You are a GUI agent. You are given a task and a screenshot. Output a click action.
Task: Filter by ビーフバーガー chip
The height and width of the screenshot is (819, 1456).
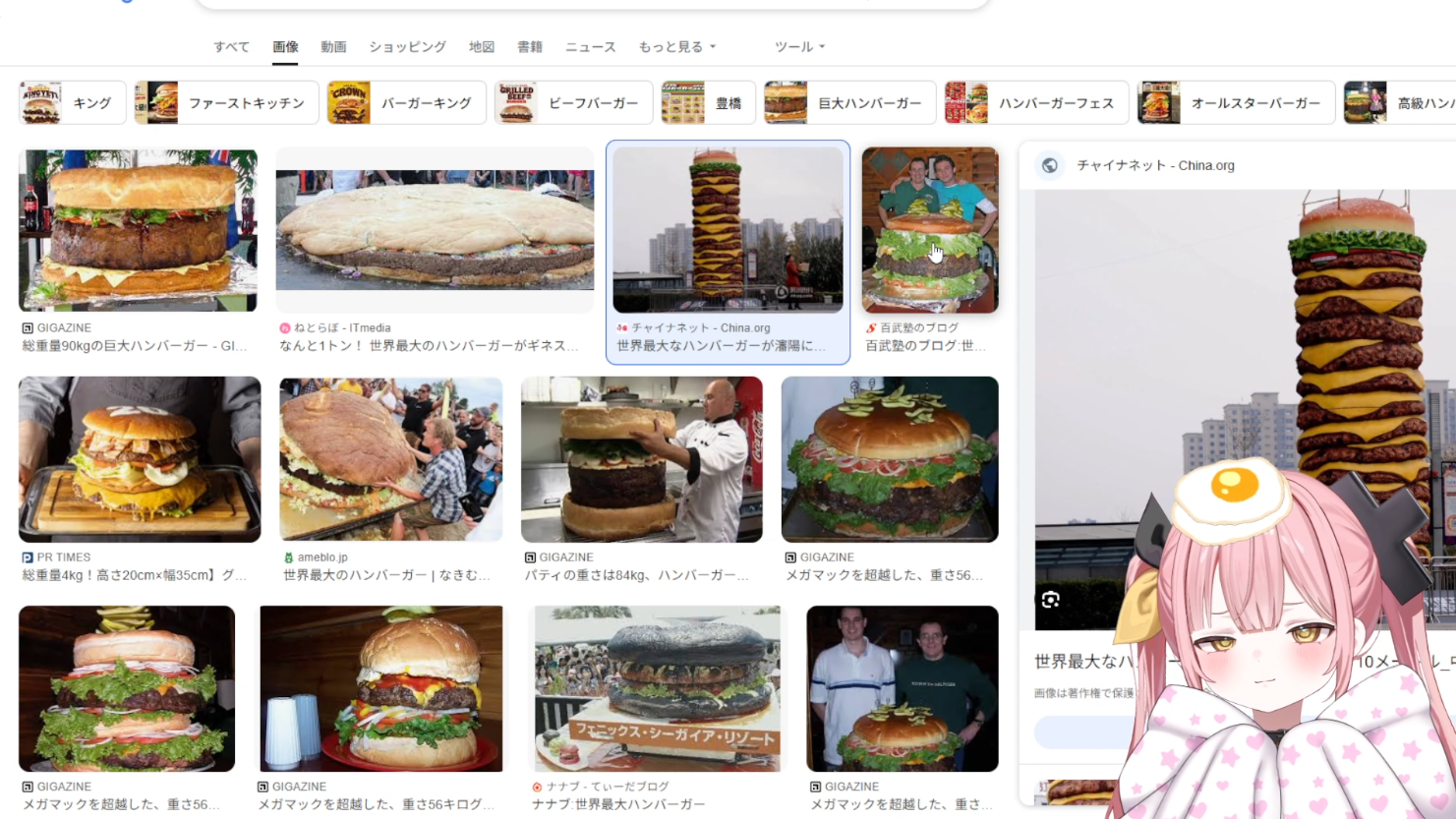click(573, 103)
